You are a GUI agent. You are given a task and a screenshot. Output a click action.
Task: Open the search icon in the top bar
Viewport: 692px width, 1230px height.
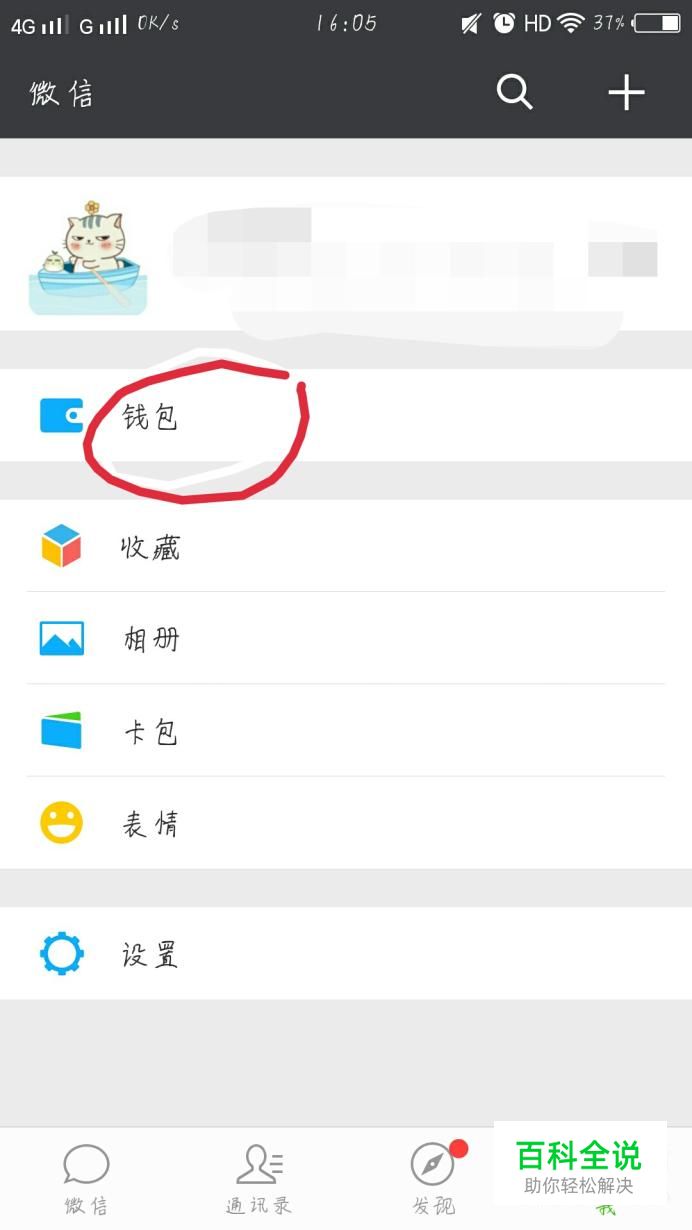(x=515, y=93)
